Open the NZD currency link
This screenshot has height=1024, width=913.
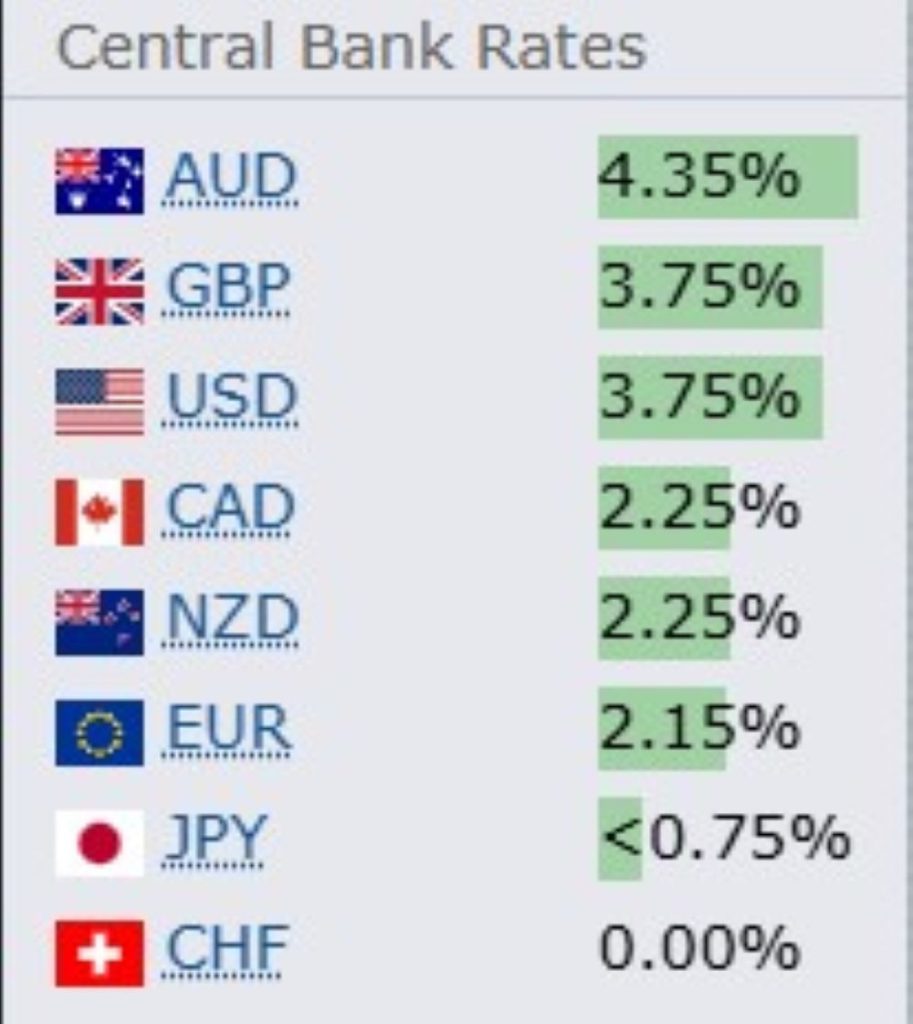point(230,619)
